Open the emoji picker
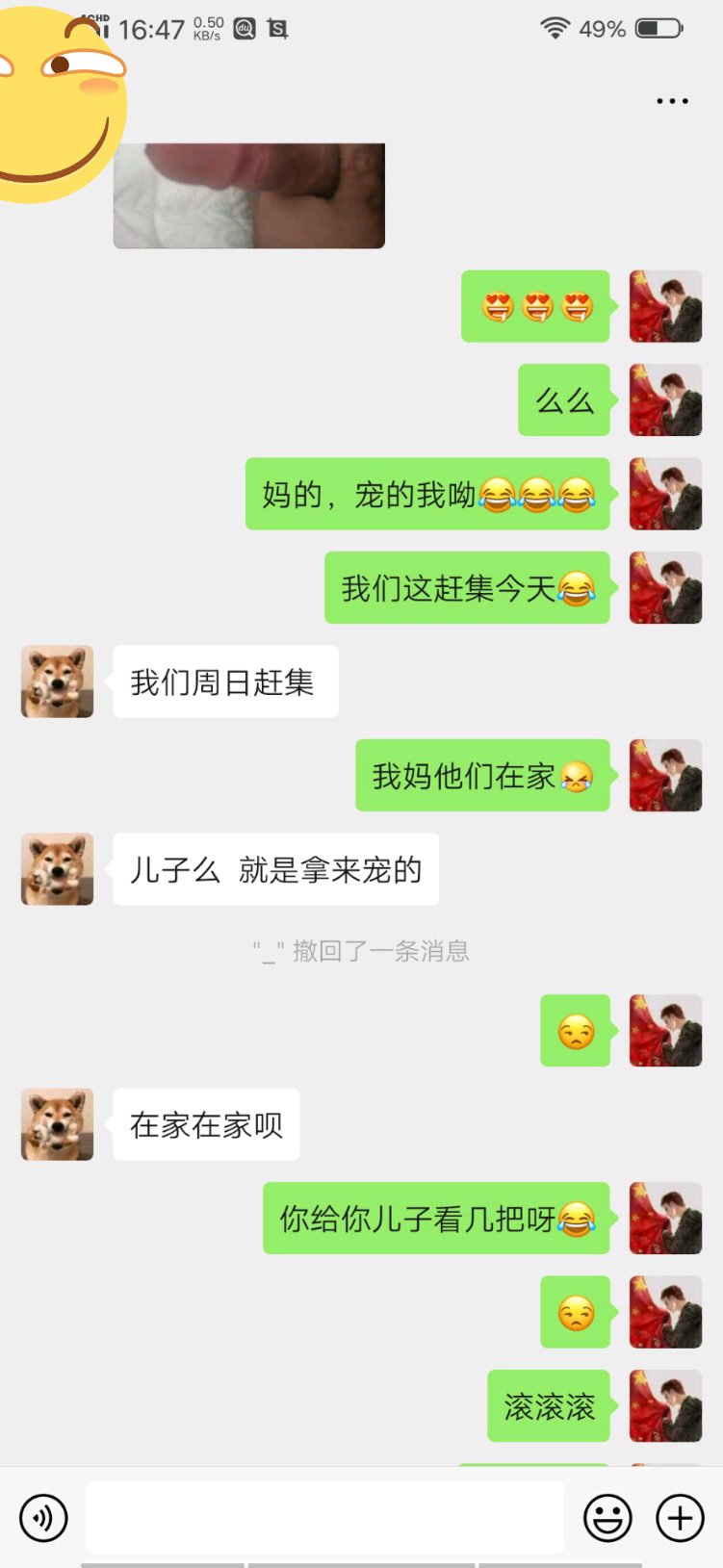The image size is (723, 1568). click(607, 1518)
